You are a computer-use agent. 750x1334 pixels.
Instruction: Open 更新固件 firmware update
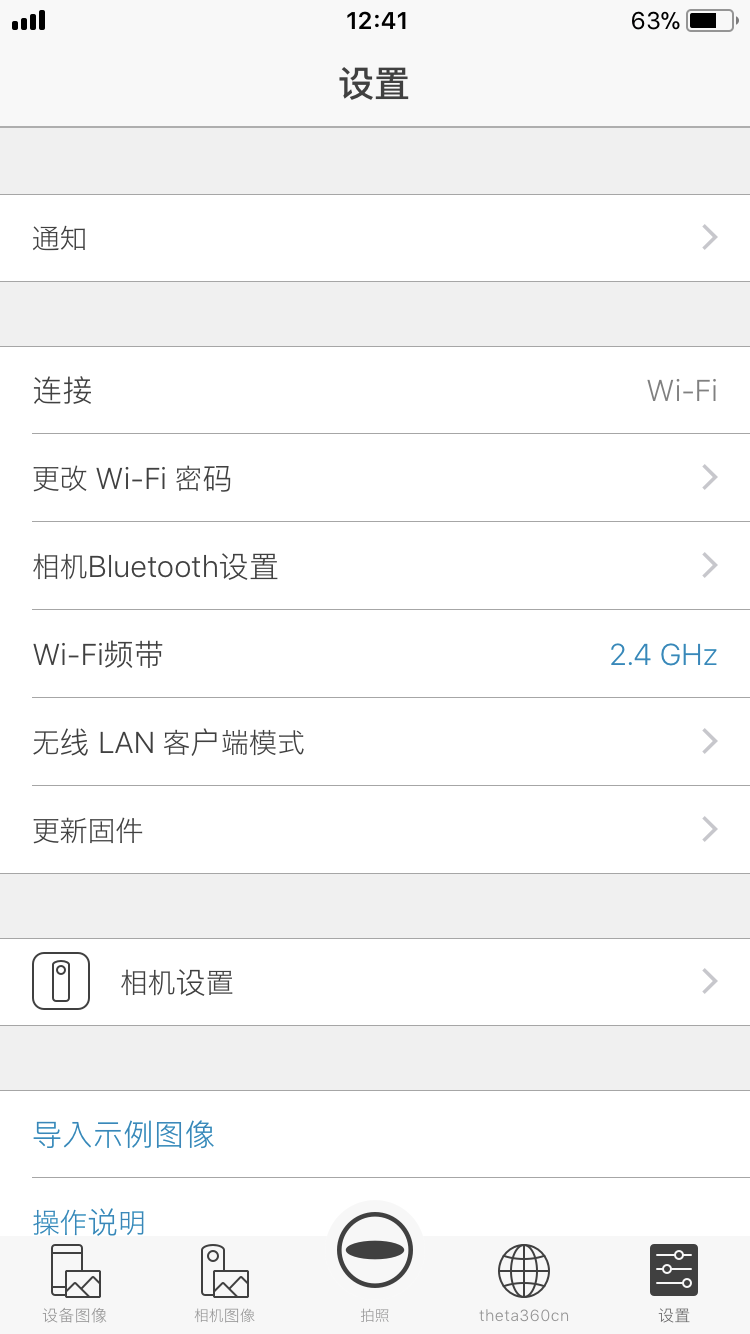(x=375, y=830)
